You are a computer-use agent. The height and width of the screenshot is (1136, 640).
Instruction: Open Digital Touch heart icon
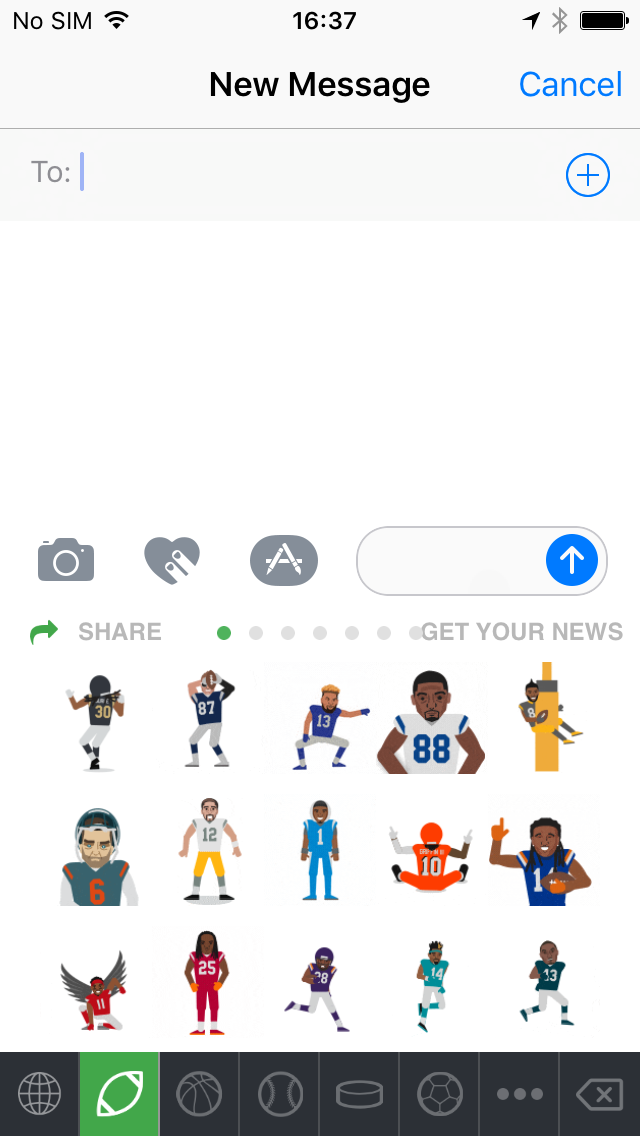(x=172, y=560)
